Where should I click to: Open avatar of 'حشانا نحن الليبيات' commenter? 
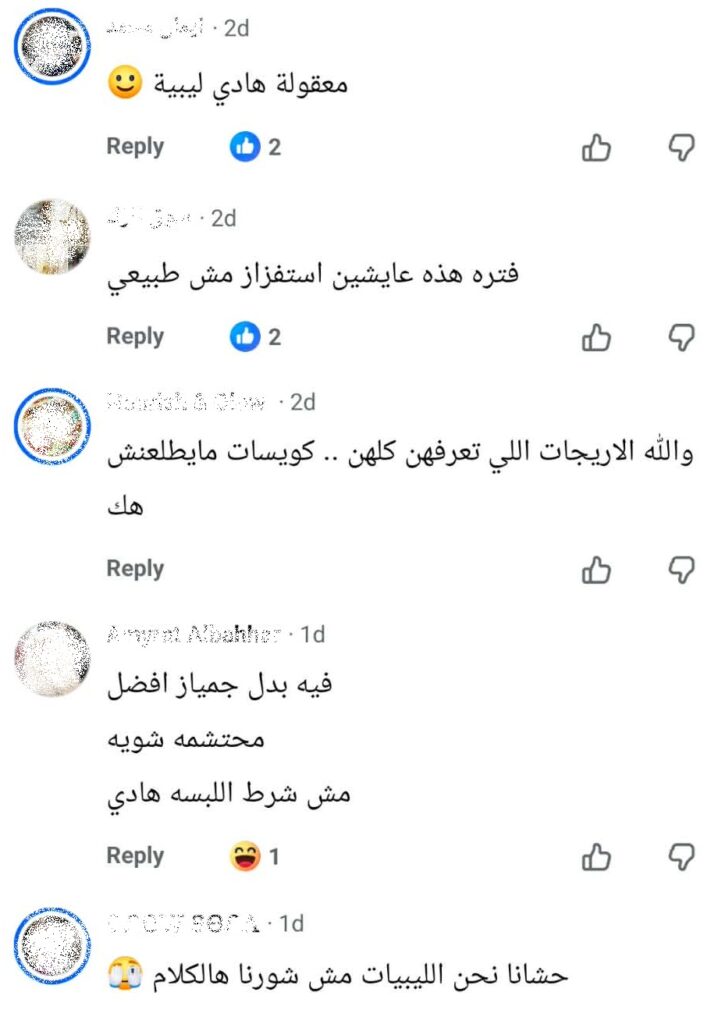[53, 946]
